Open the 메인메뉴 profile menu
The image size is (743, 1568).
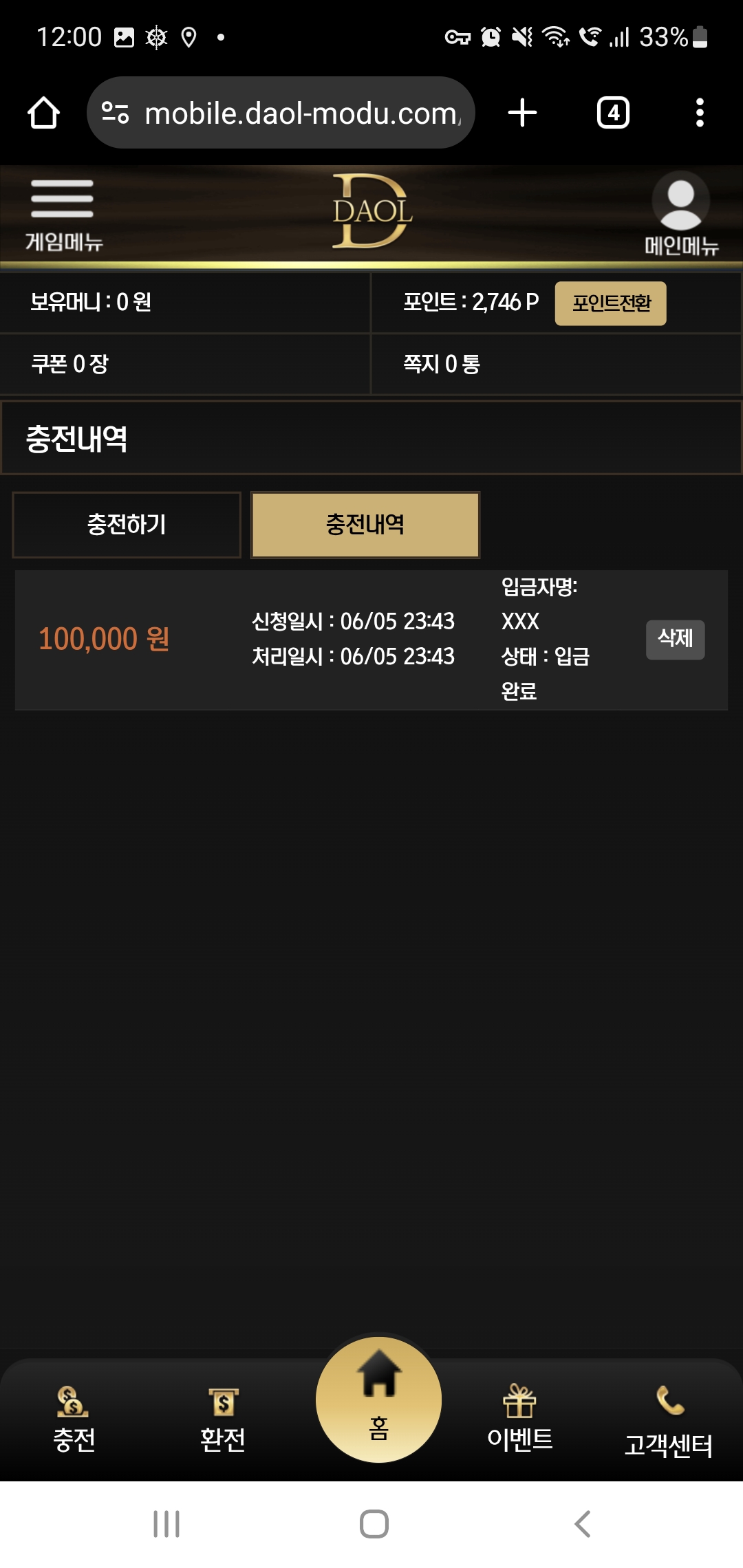point(680,213)
